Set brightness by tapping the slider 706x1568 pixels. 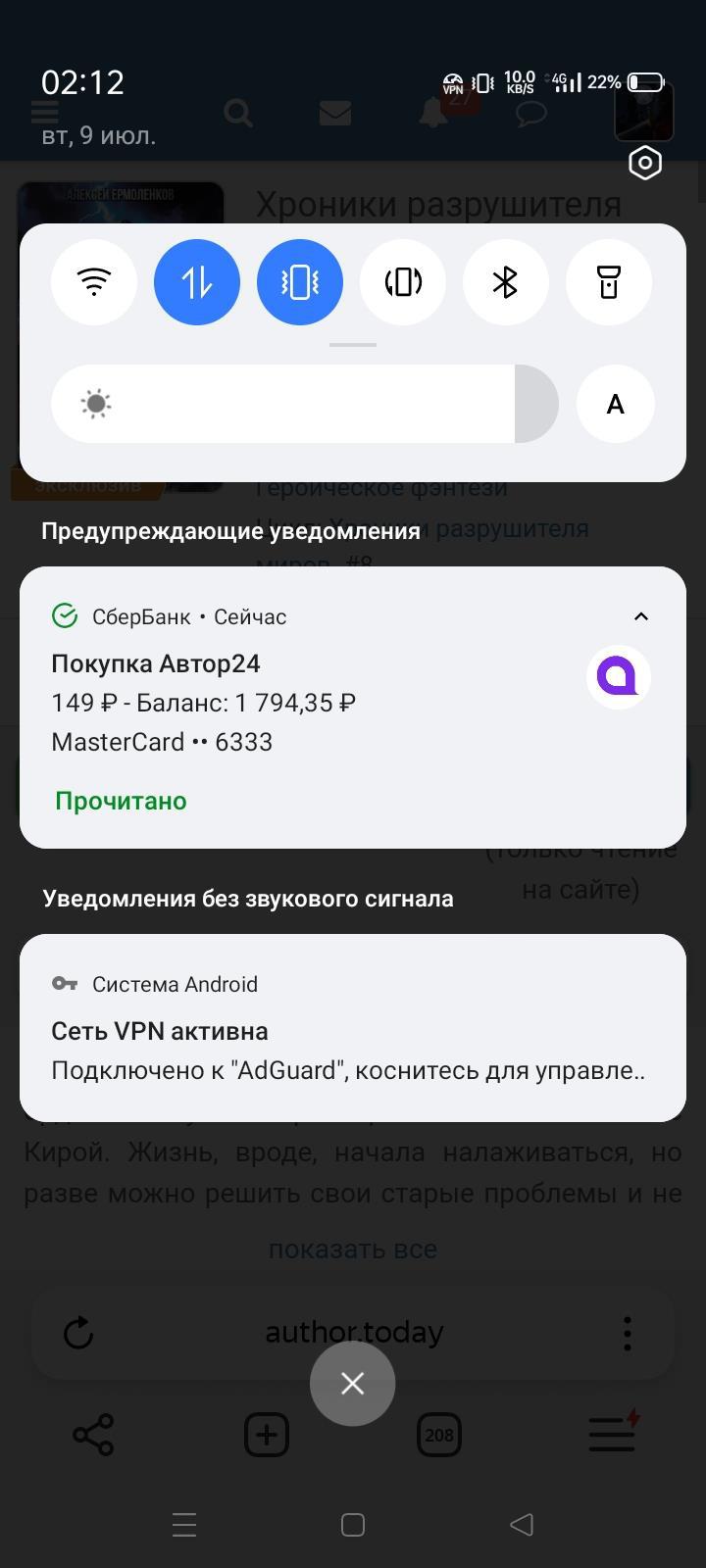304,404
